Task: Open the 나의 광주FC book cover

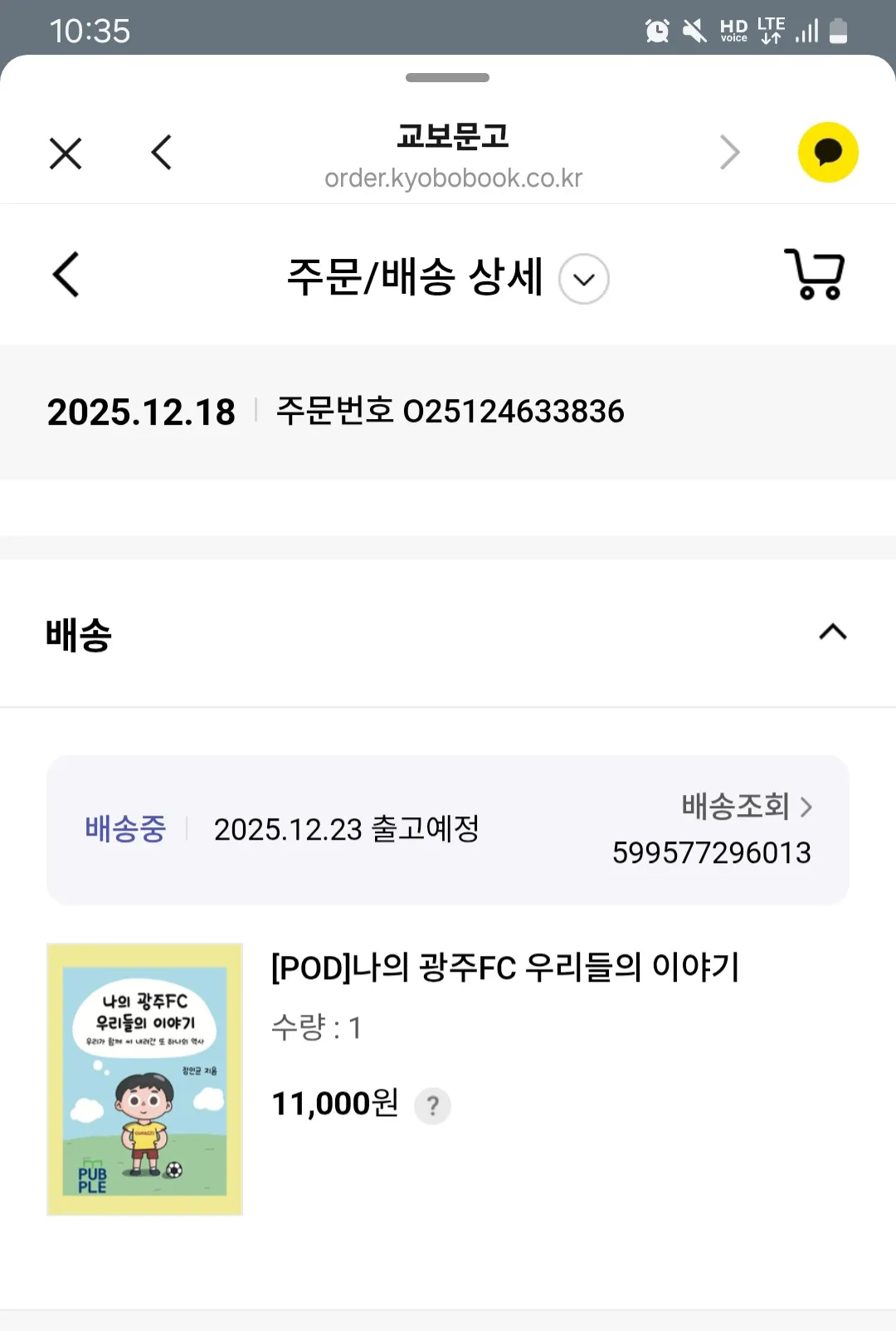Action: click(145, 1079)
